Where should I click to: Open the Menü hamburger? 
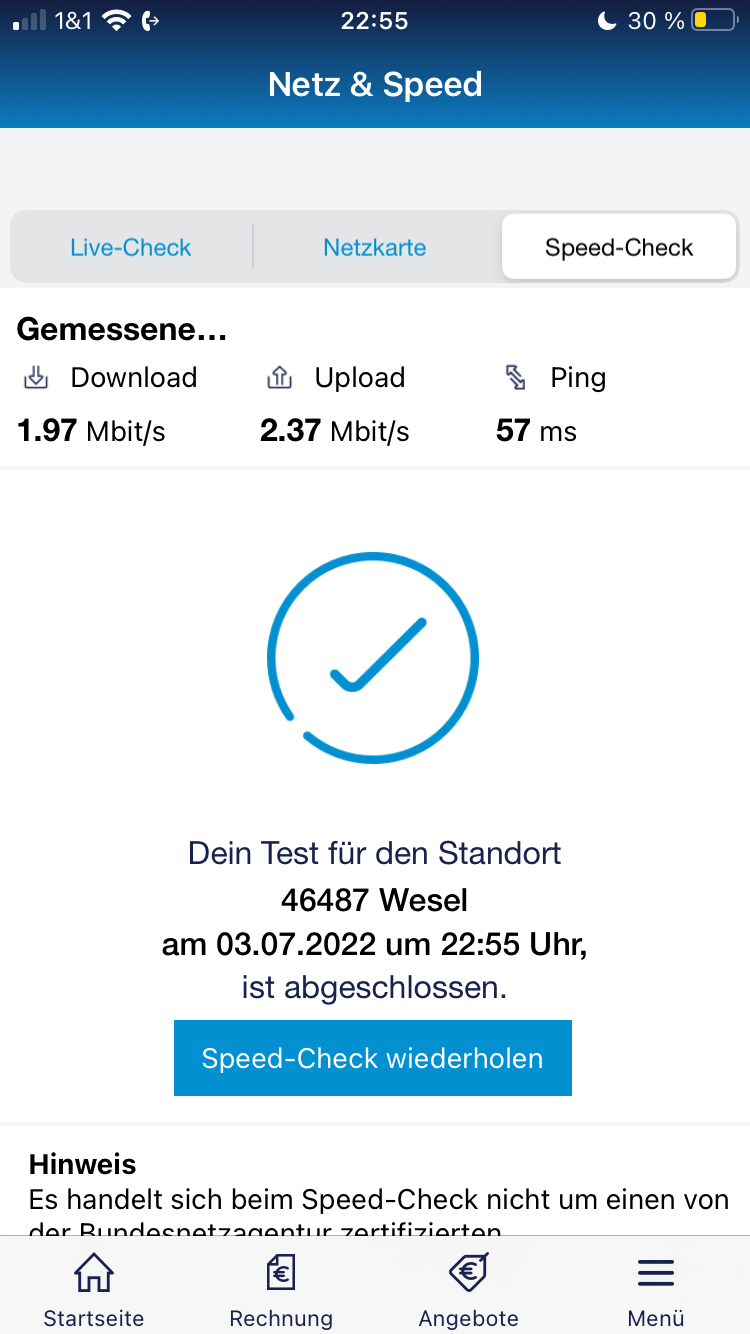pyautogui.click(x=656, y=1290)
